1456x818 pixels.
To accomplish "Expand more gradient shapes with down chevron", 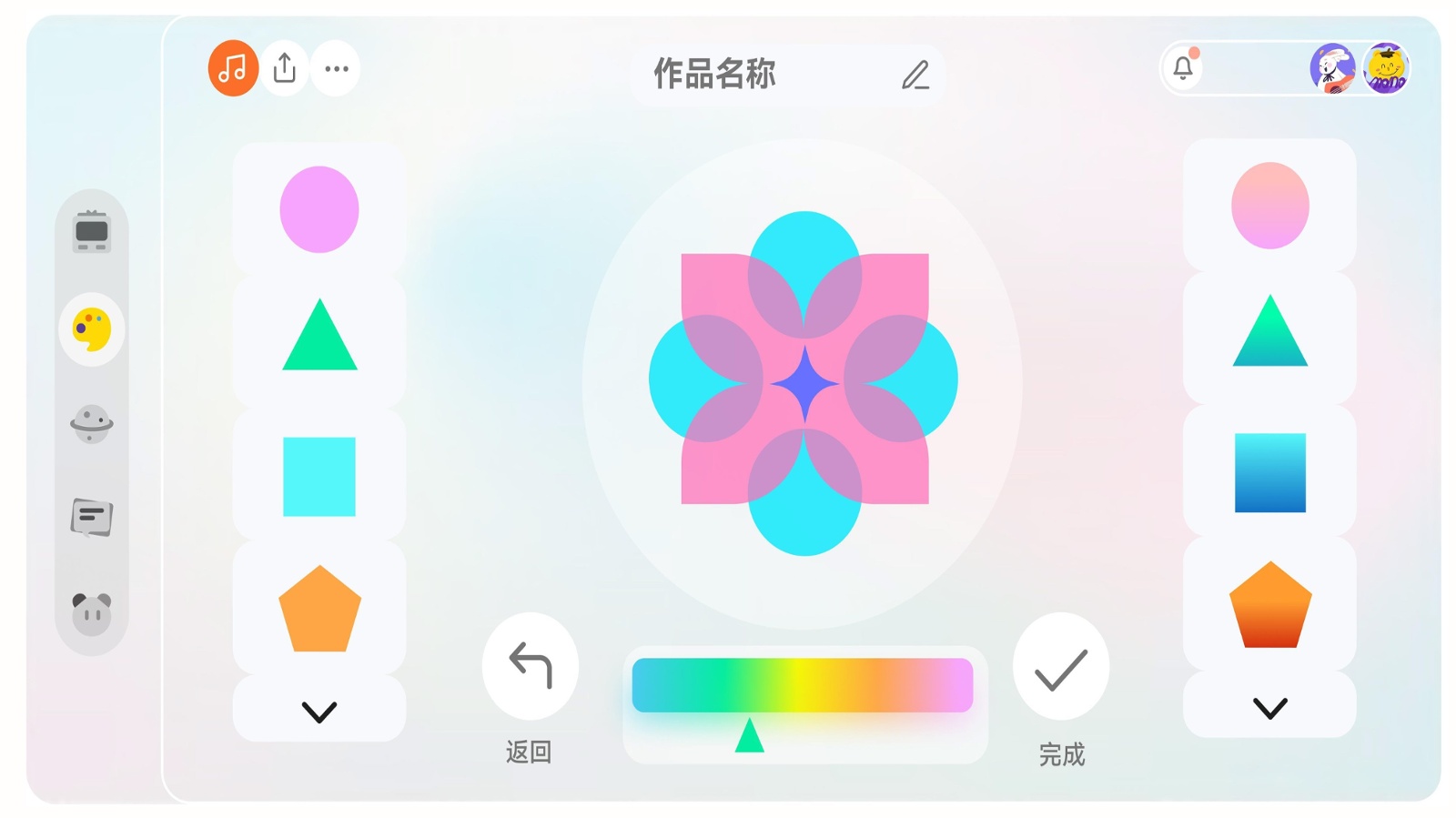I will (1270, 707).
